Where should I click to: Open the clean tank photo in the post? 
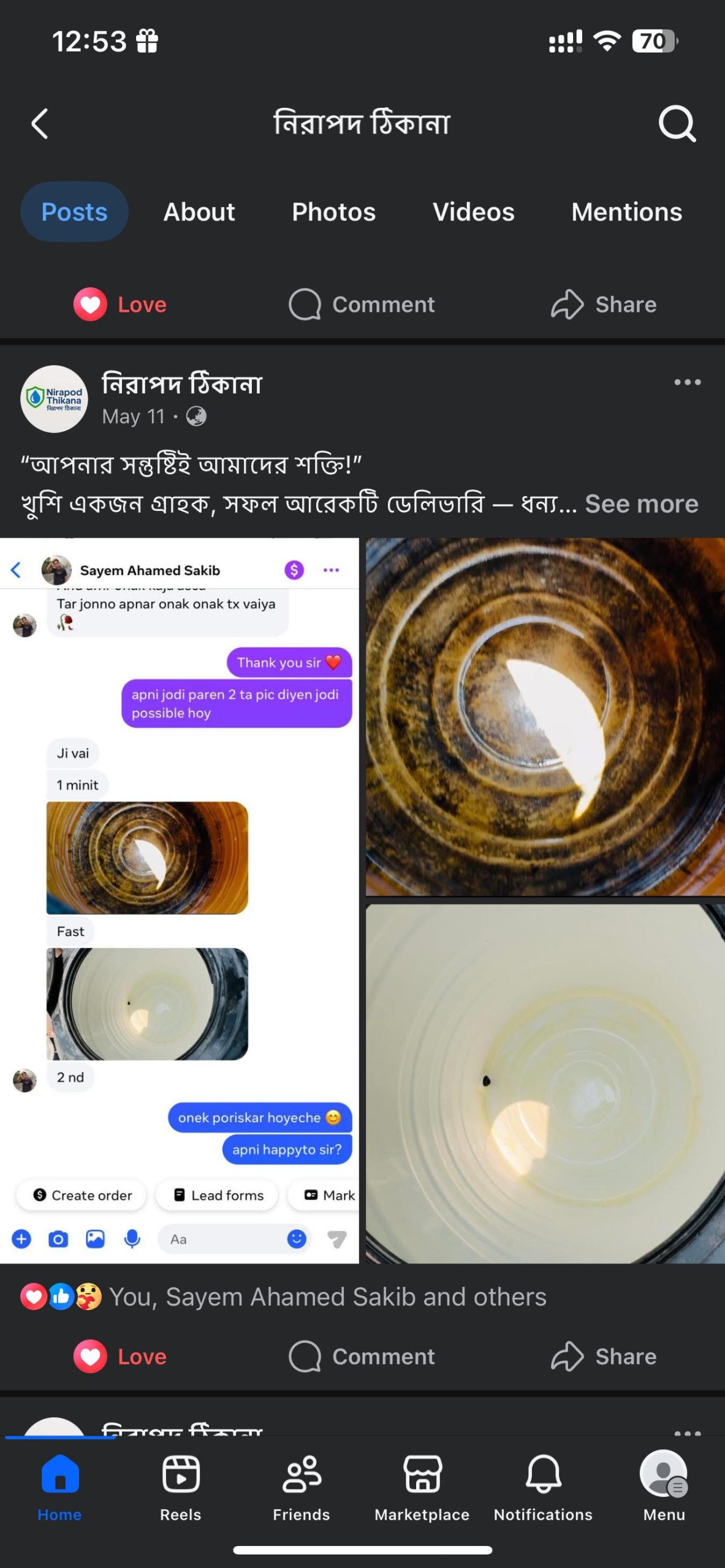click(x=545, y=1083)
